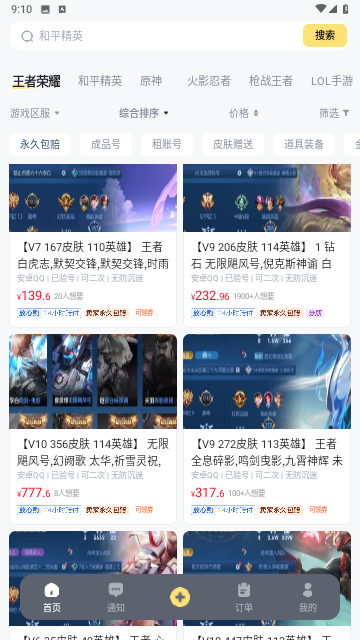Select the 火影忍者 tab
This screenshot has width=360, height=640.
pyautogui.click(x=209, y=81)
